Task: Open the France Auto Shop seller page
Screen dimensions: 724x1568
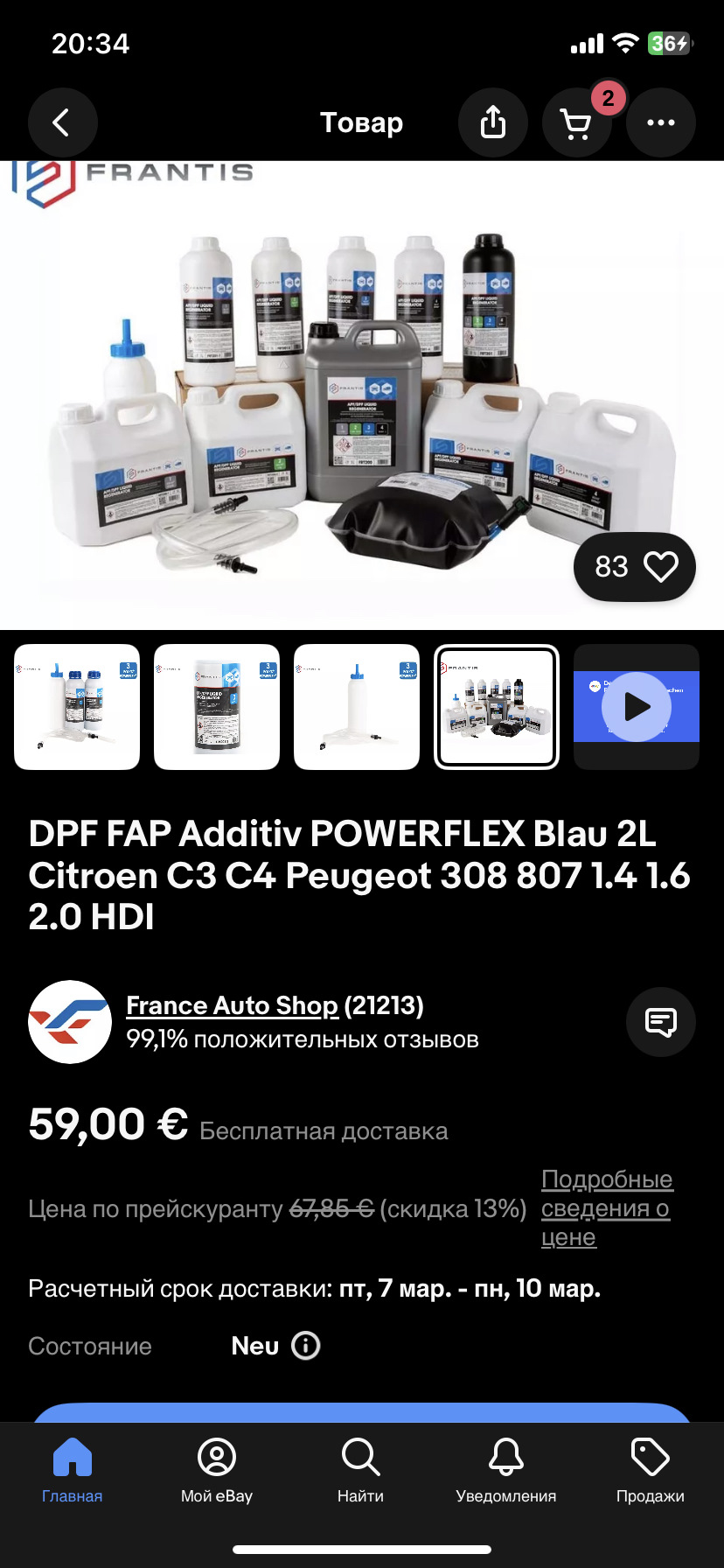Action: coord(231,1005)
